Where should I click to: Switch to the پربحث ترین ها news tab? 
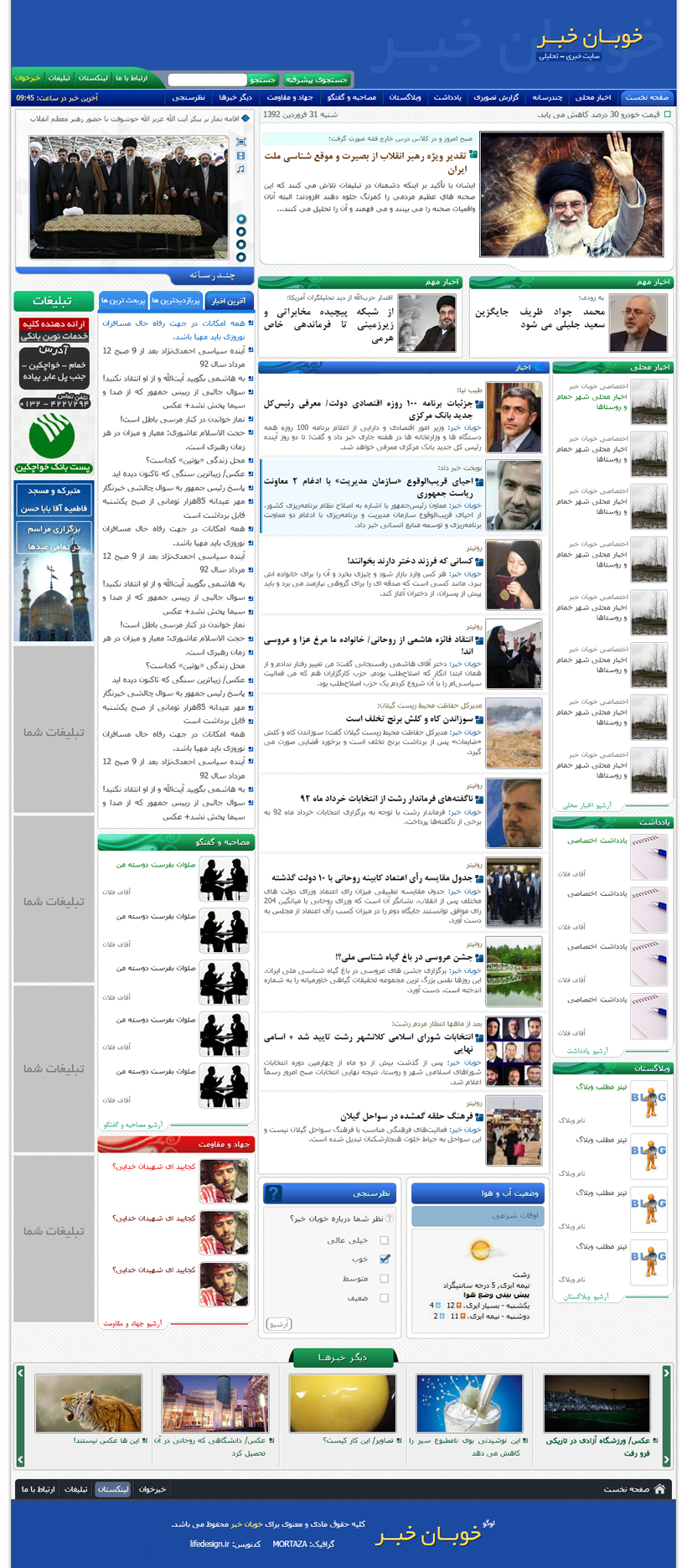[124, 301]
